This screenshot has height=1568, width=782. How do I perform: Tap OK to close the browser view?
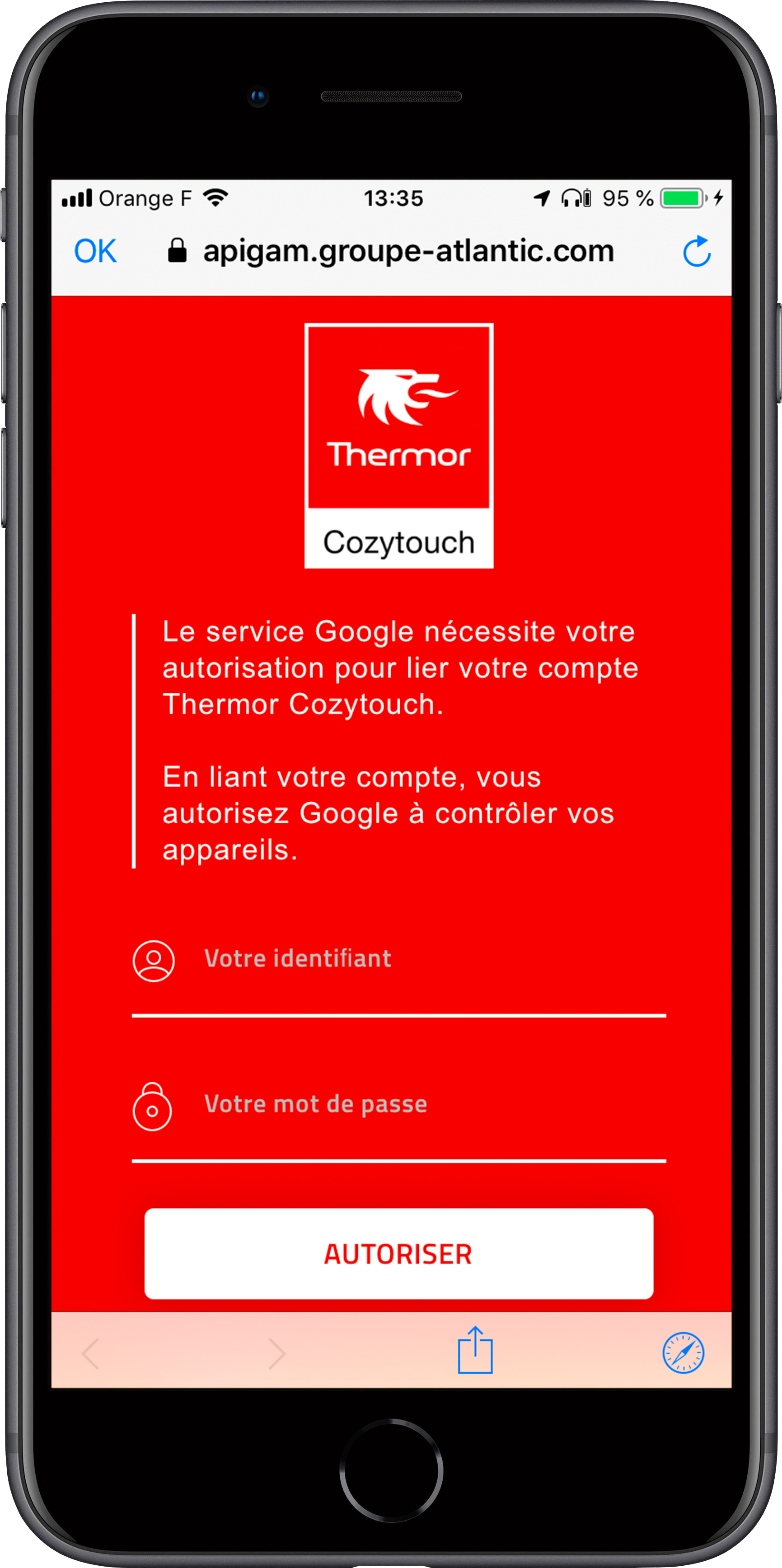pos(95,251)
